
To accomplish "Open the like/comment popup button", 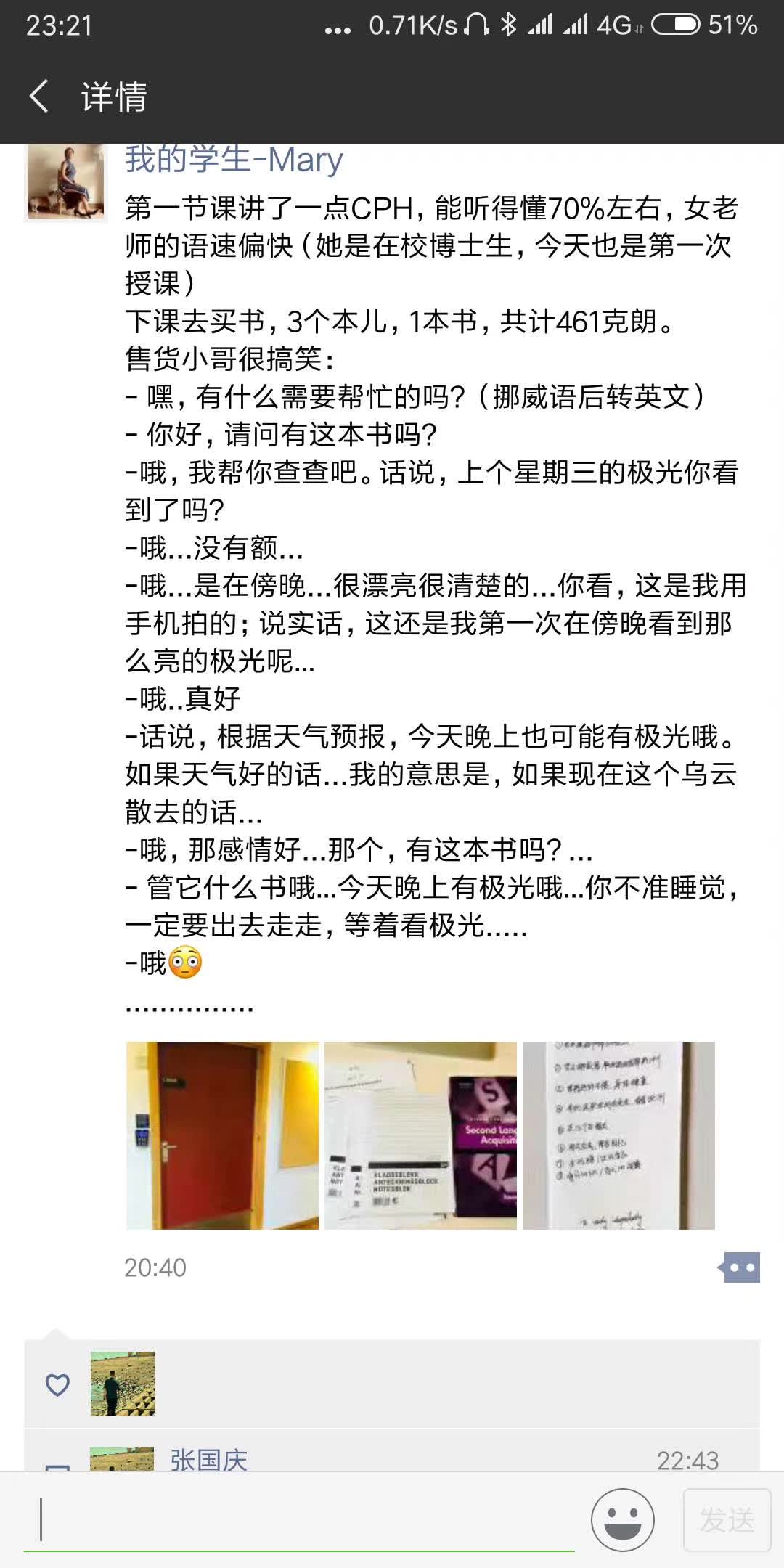I will (740, 1267).
